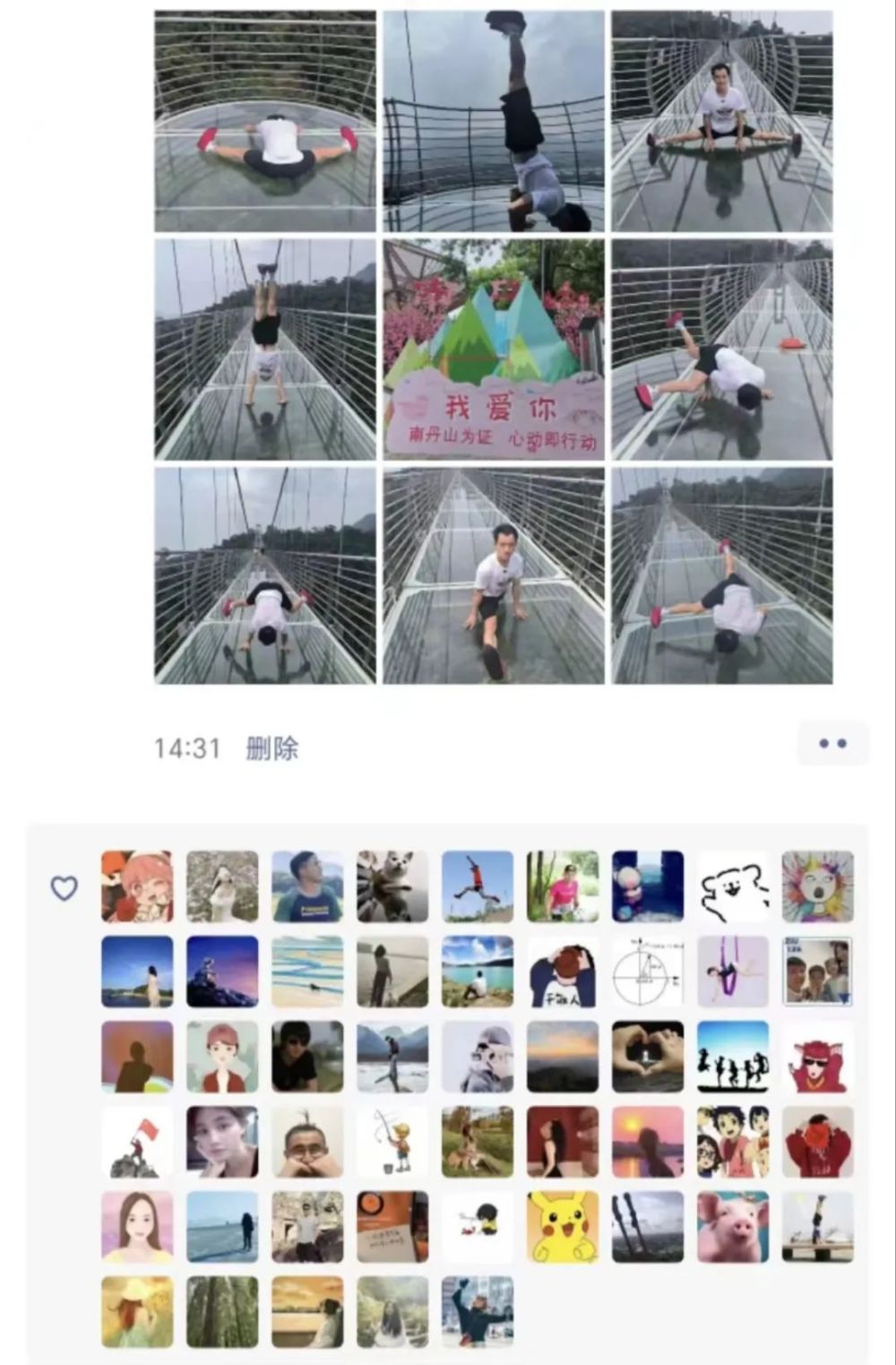The width and height of the screenshot is (896, 1365).
Task: Open the cat avatar's profile
Action: tap(392, 886)
